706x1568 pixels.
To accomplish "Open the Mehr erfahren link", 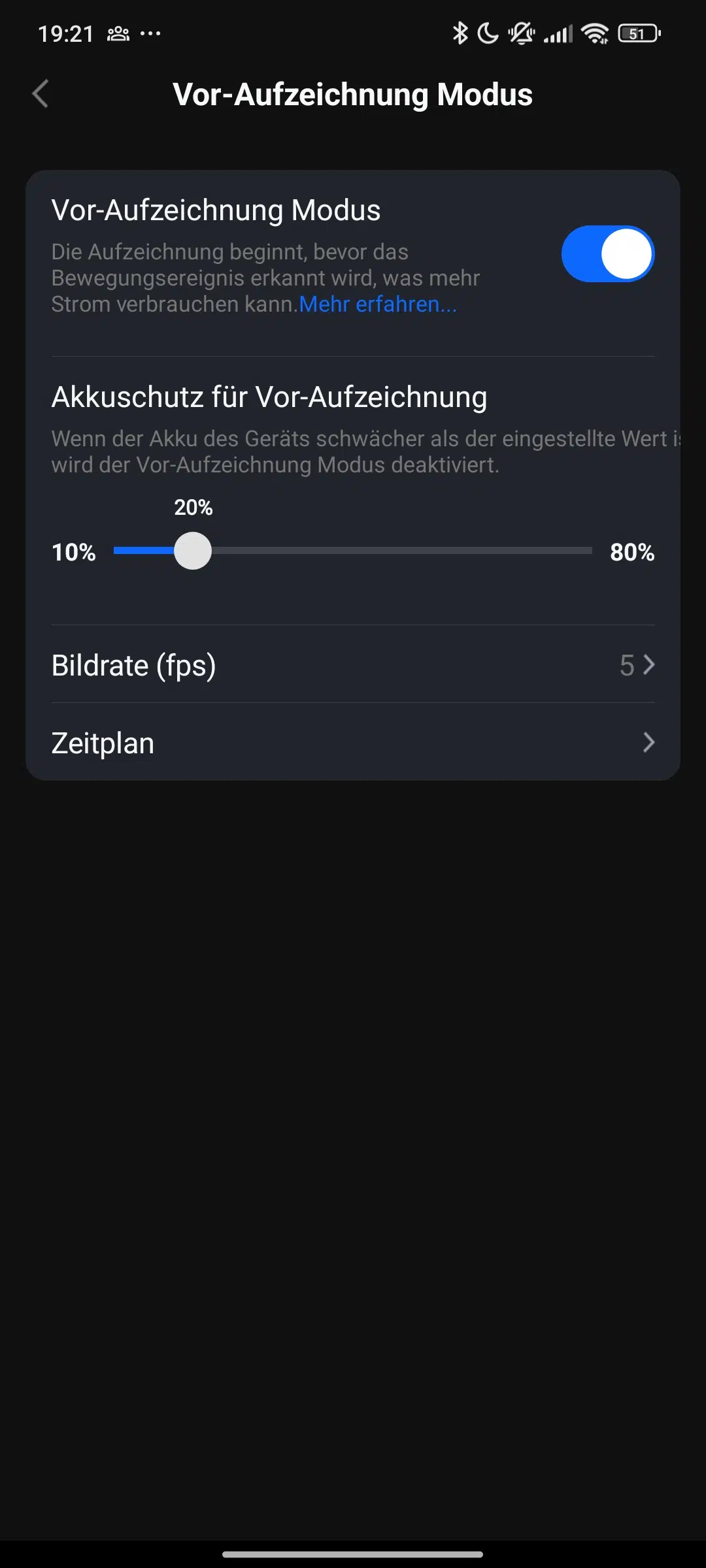I will click(378, 304).
